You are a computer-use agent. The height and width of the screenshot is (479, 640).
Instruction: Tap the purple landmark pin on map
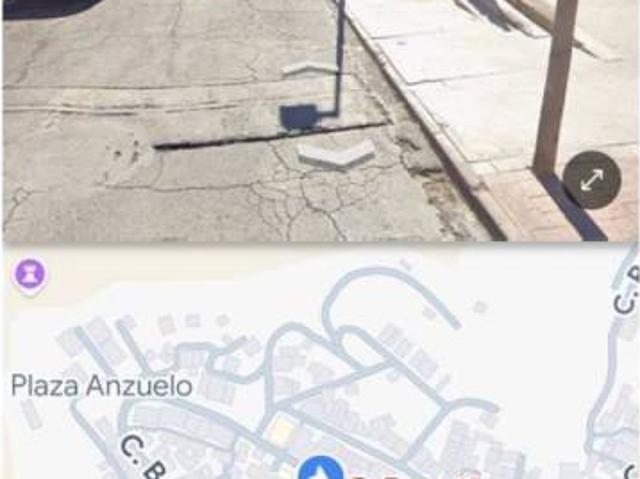tap(30, 273)
